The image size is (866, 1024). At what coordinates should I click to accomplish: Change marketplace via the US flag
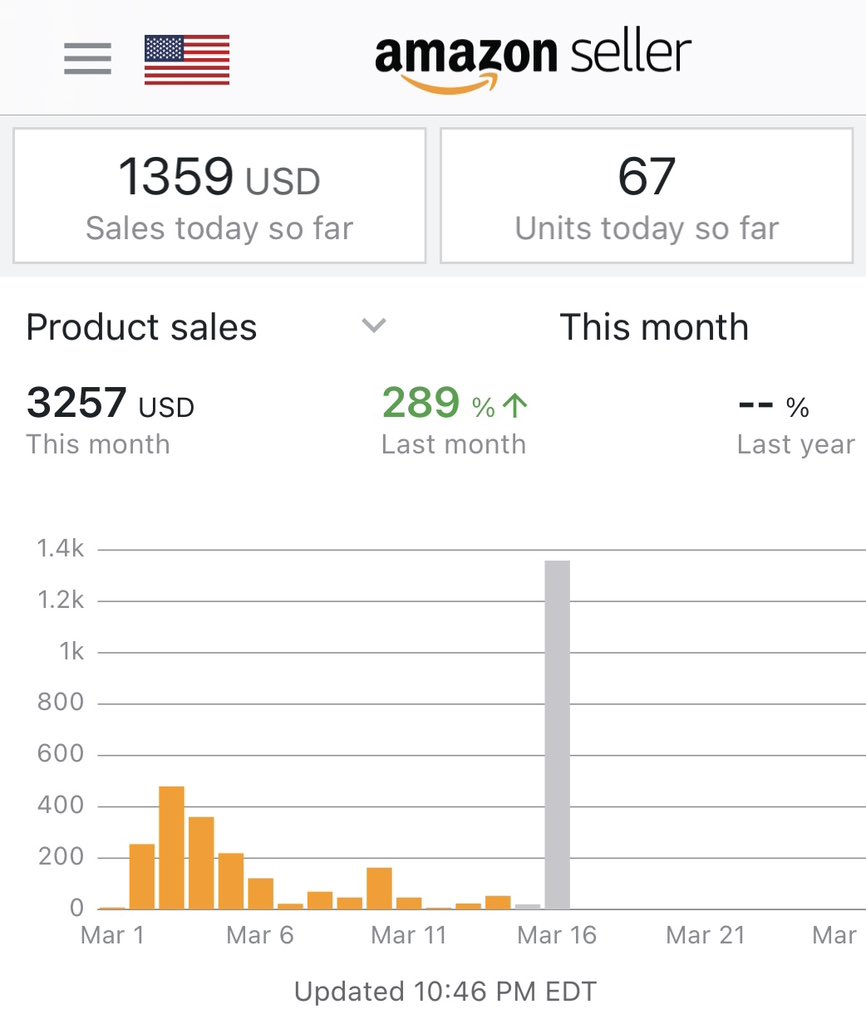coord(187,59)
